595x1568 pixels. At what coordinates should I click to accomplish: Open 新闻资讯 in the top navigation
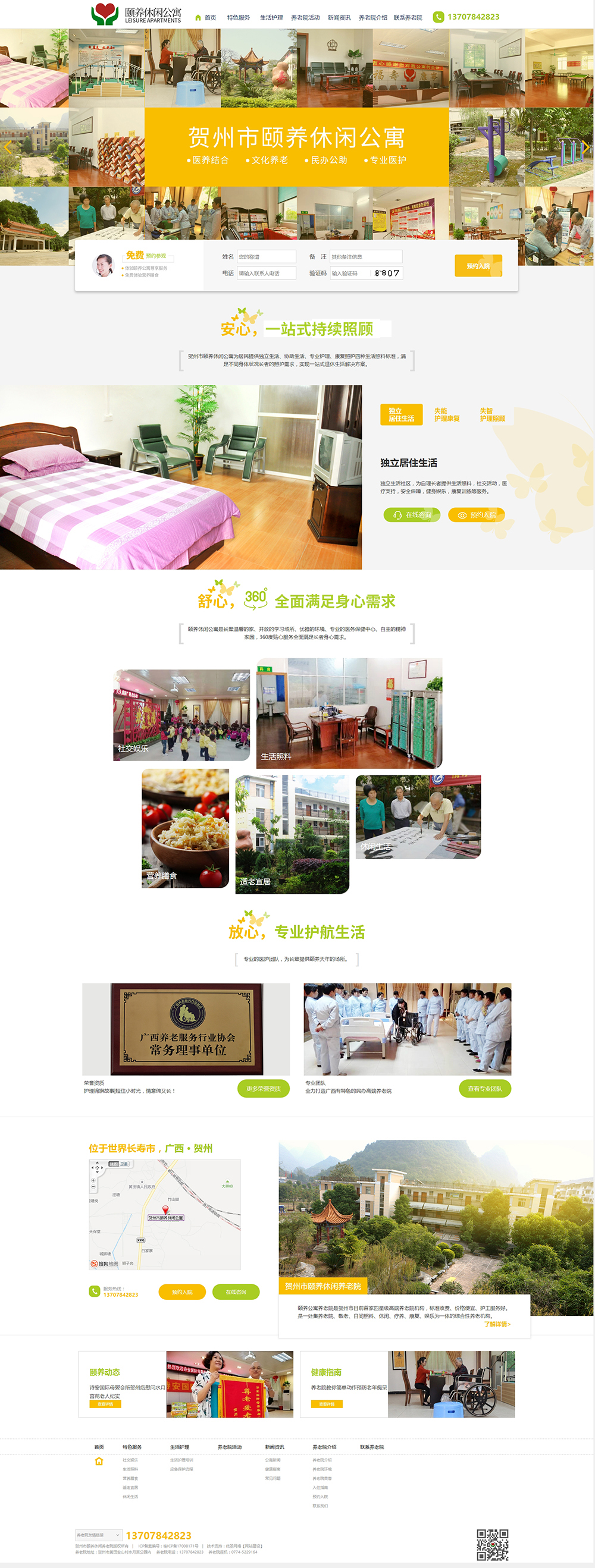[339, 18]
